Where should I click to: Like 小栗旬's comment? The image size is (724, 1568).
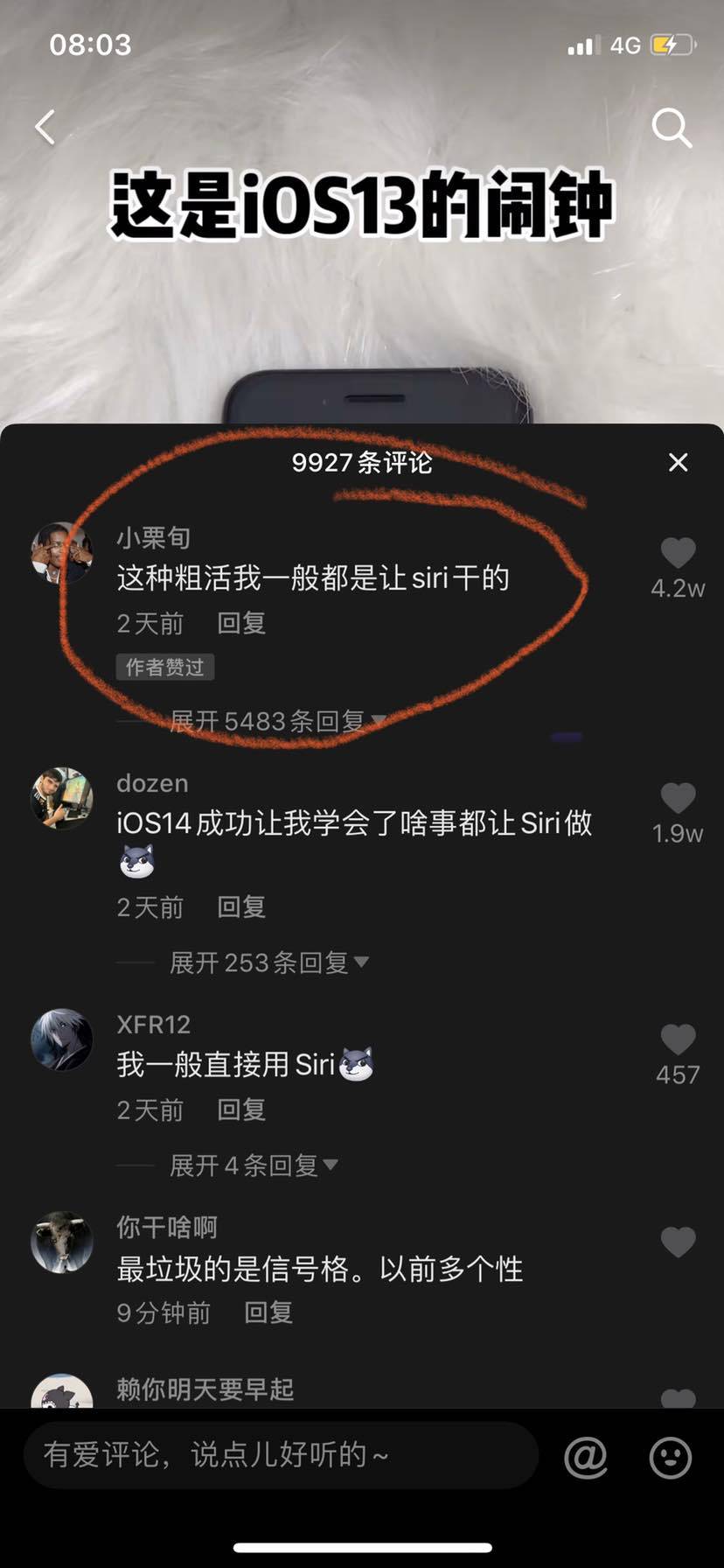(678, 554)
